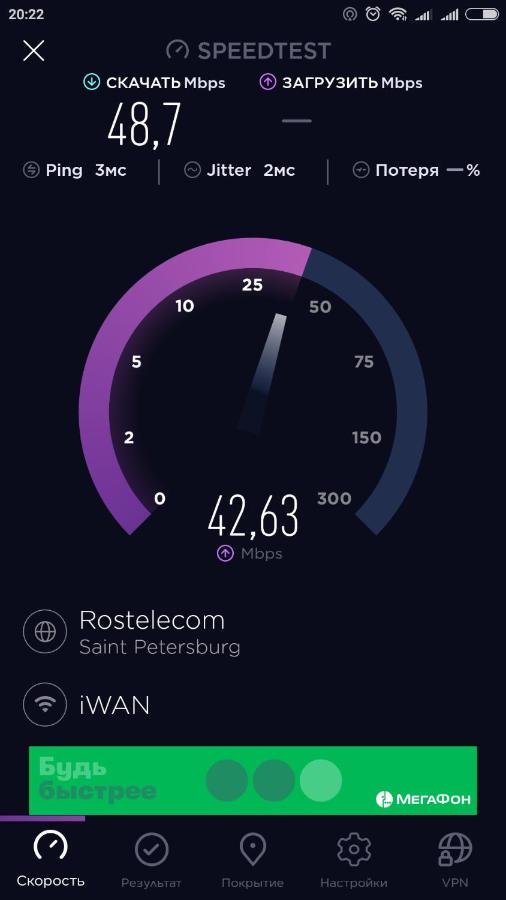Go to the VPN tab
The height and width of the screenshot is (900, 506).
[x=455, y=858]
